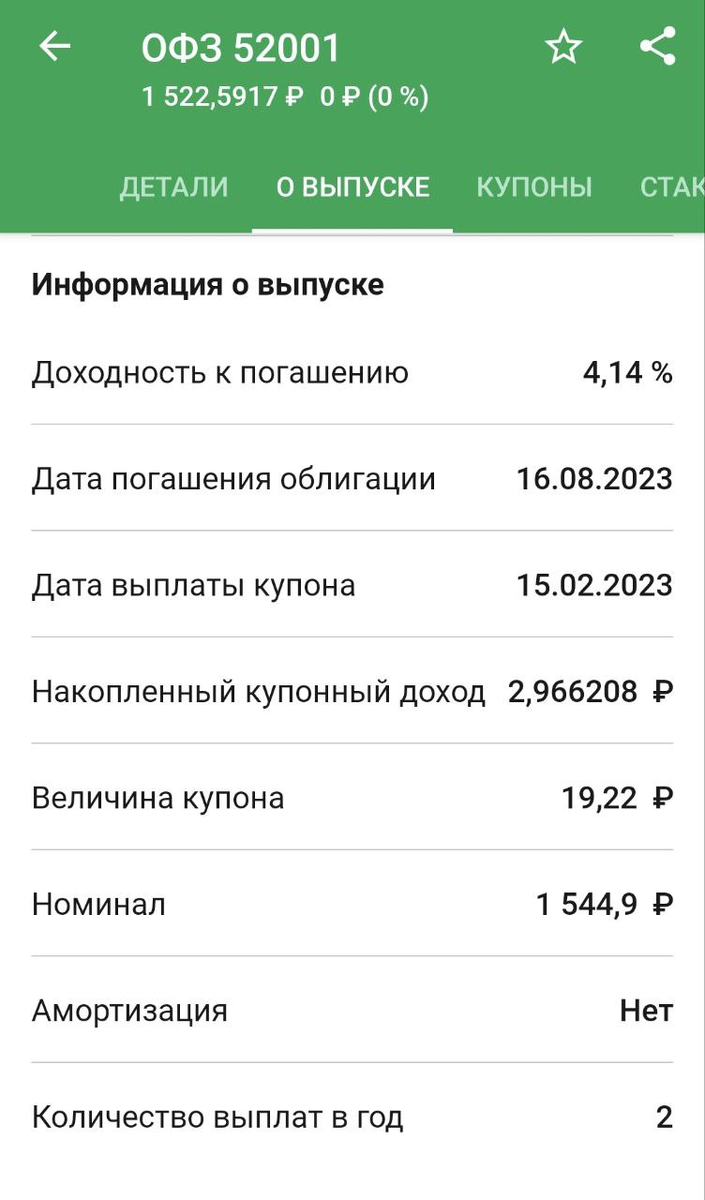The width and height of the screenshot is (705, 1200).
Task: Select the О ВЫПУСКЕ tab
Action: (x=353, y=187)
